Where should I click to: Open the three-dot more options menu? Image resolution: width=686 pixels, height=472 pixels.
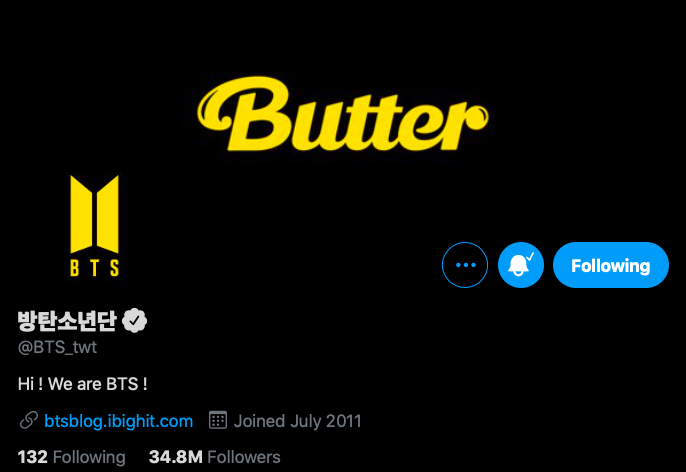465,265
